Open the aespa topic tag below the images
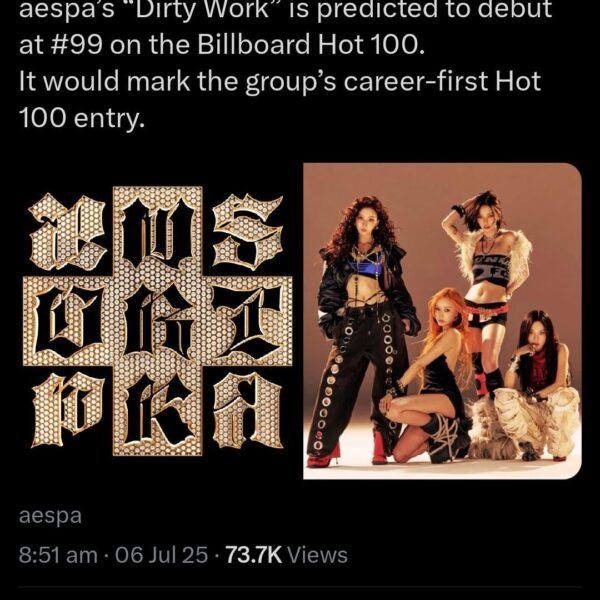The width and height of the screenshot is (600, 600). (x=50, y=516)
